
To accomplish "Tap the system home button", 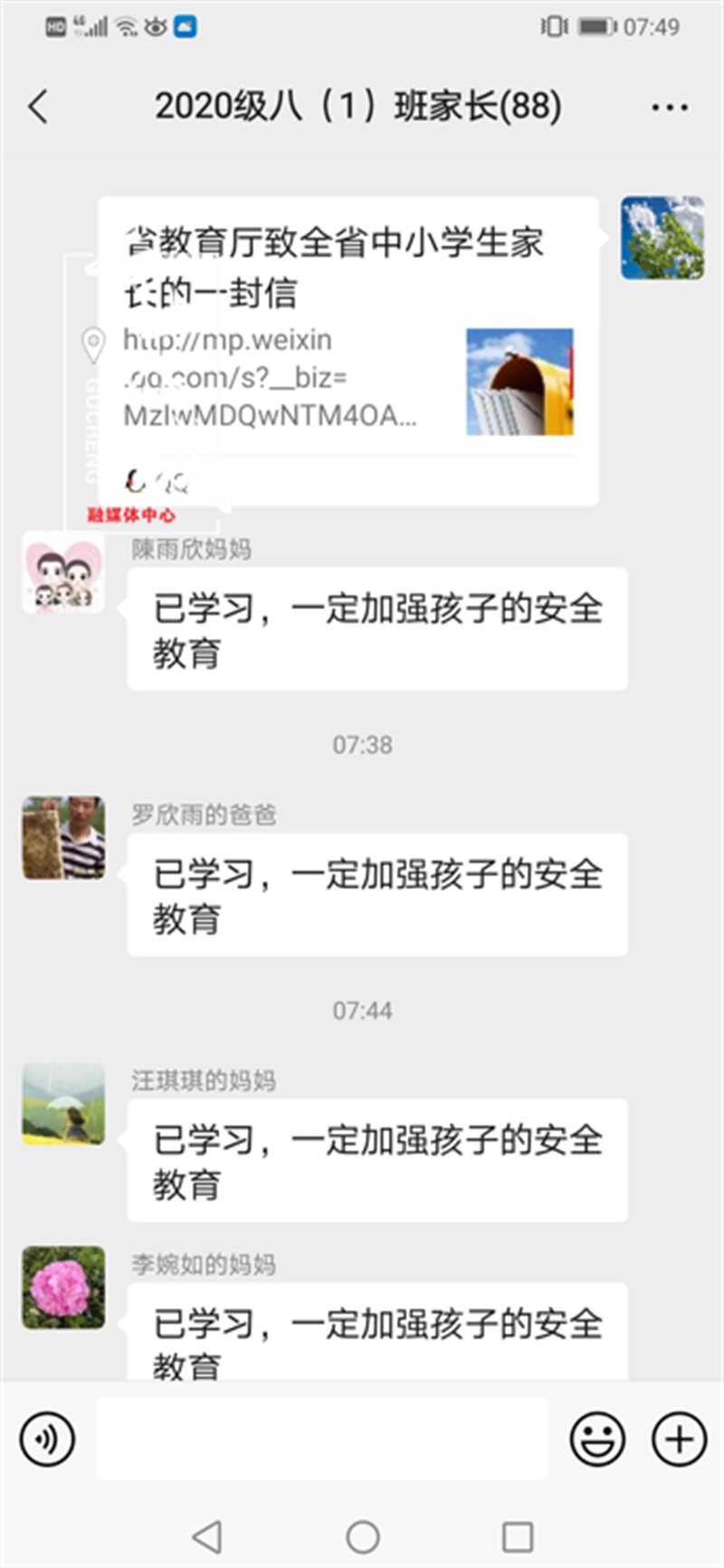I will click(362, 1536).
